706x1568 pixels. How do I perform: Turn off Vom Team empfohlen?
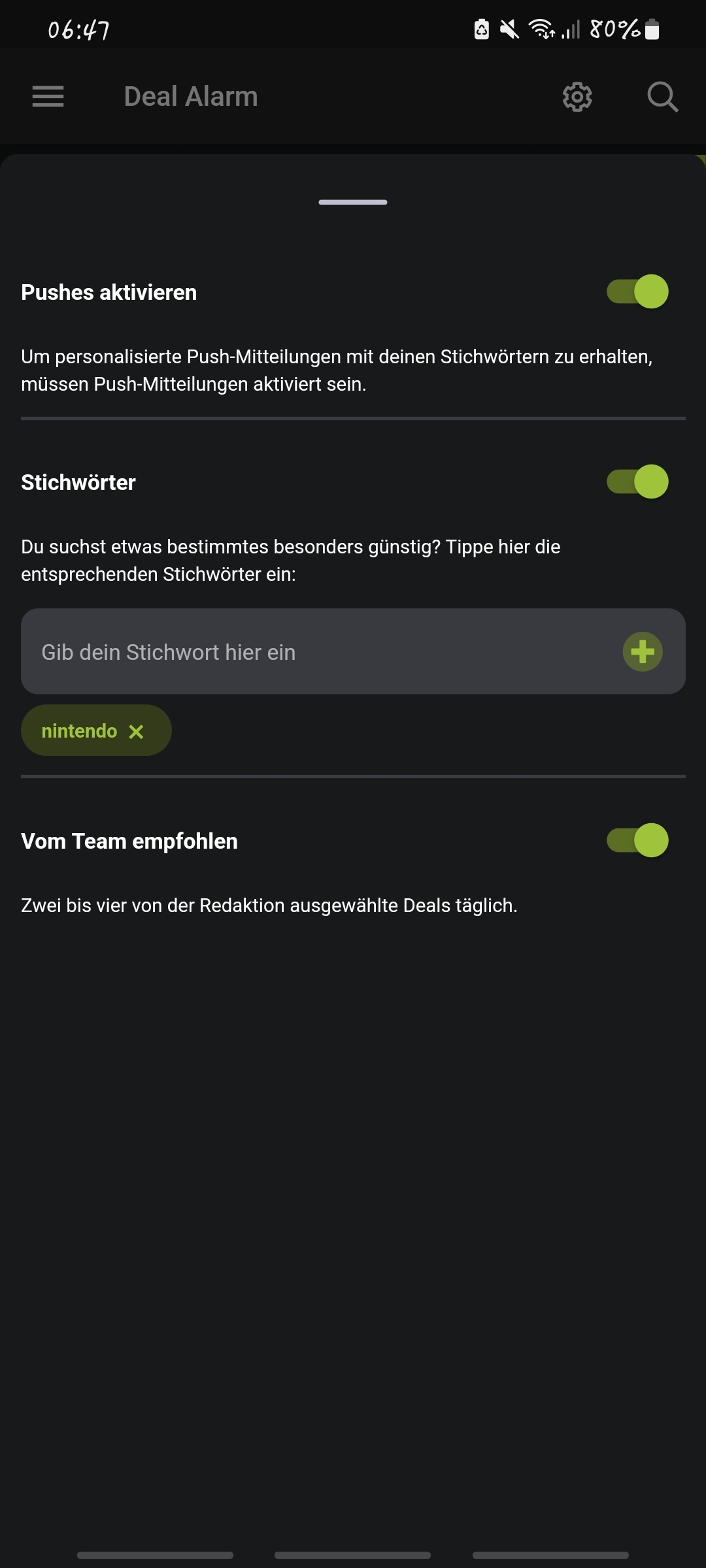point(637,840)
